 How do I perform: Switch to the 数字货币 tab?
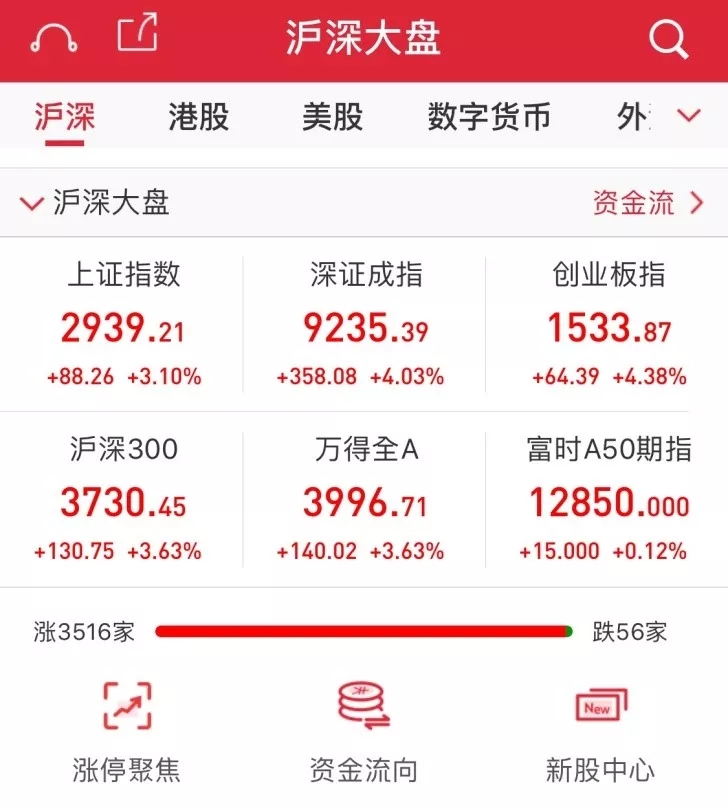(489, 117)
